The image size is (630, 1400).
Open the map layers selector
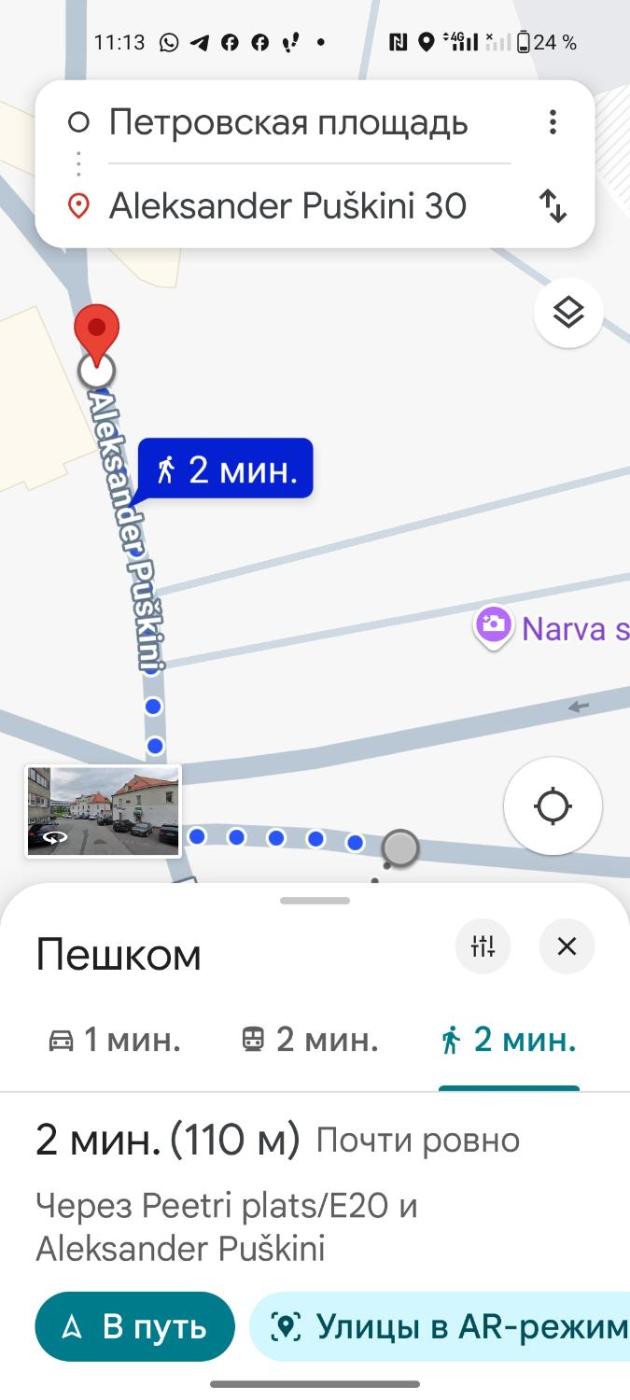pos(568,313)
